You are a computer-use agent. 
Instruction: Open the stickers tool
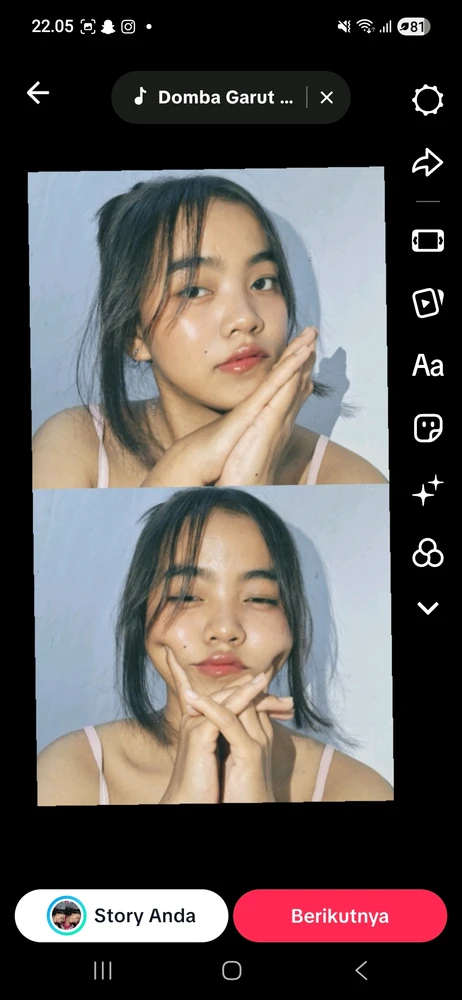click(428, 428)
